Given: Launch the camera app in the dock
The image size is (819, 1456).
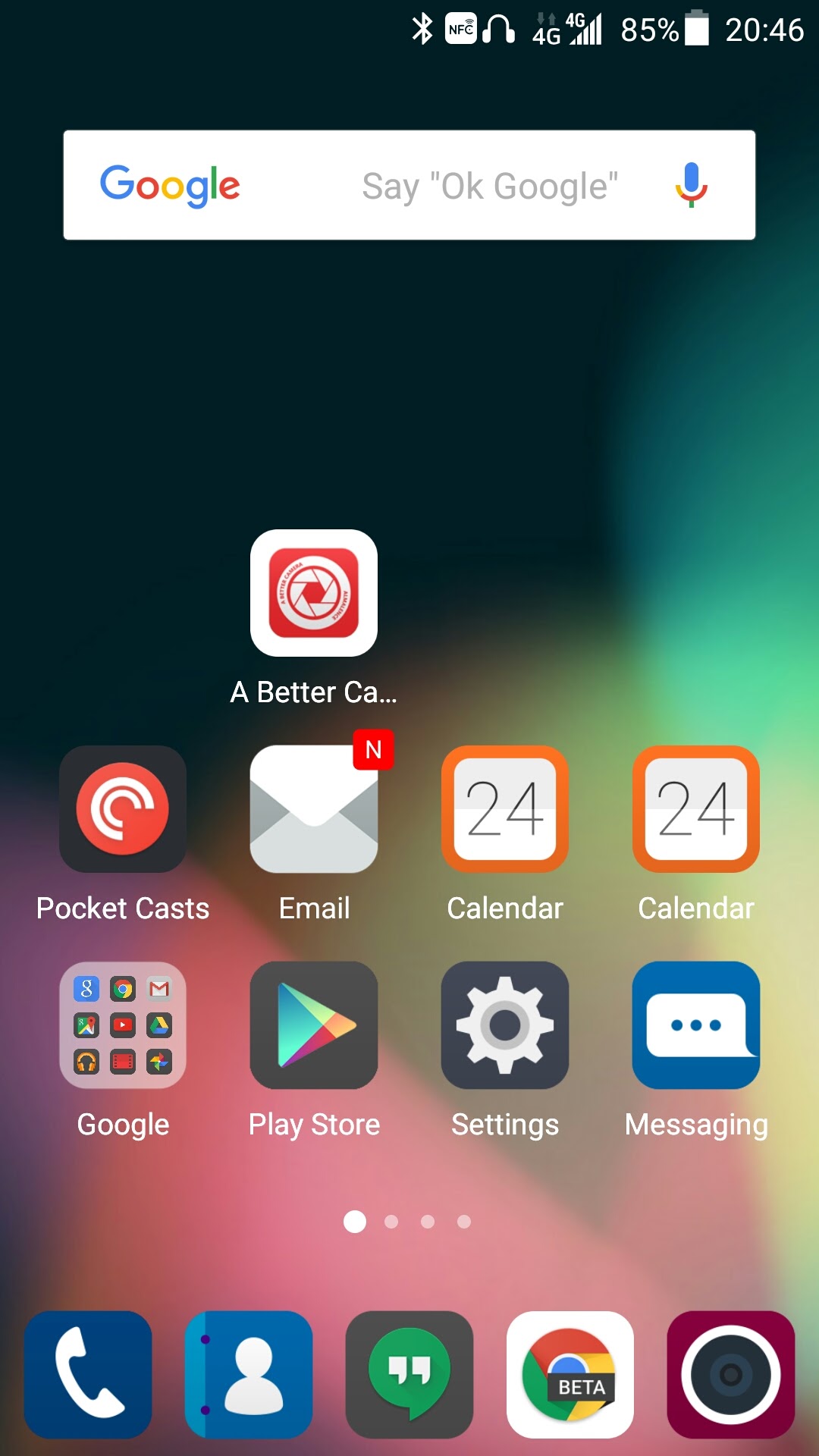Looking at the screenshot, I should click(x=731, y=1375).
